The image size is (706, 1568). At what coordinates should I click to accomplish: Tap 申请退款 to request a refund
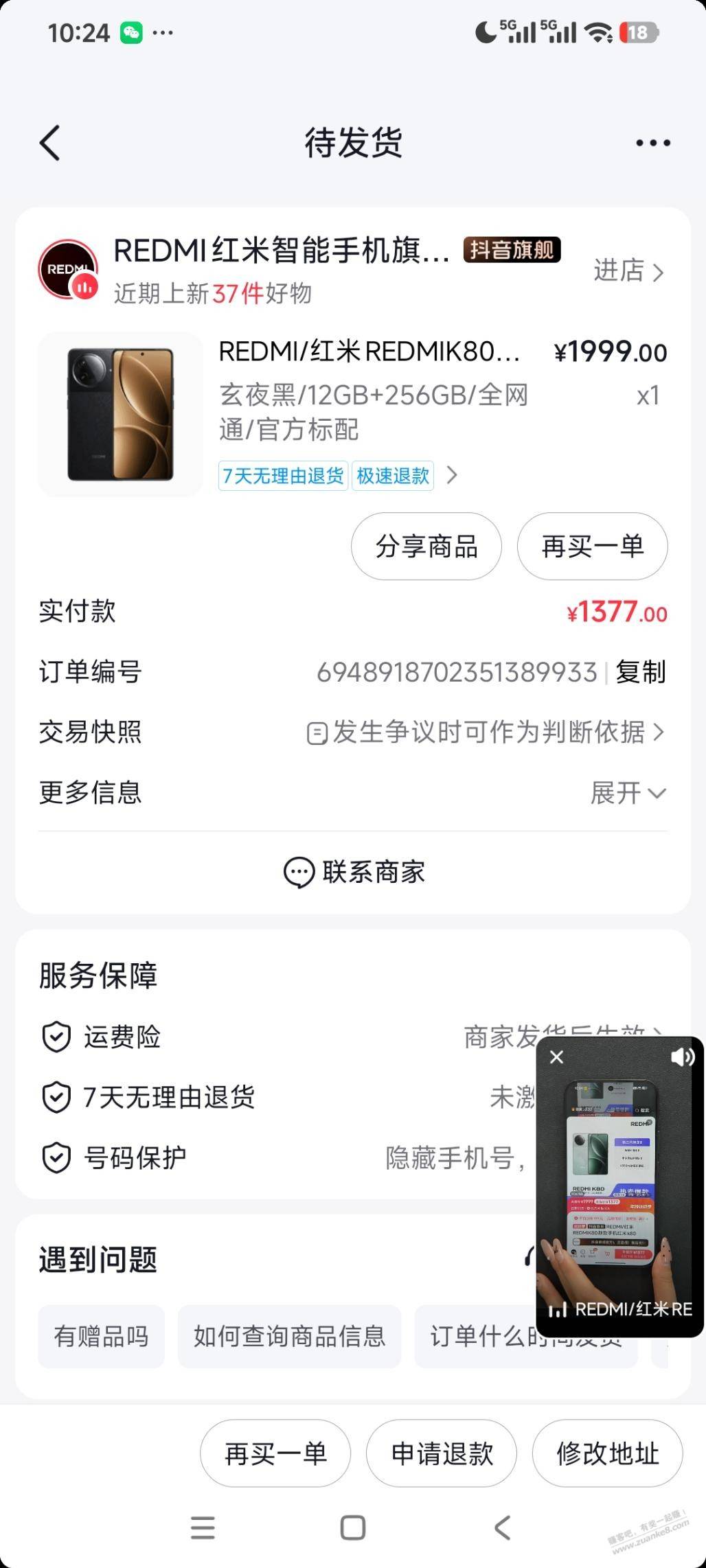pos(442,1453)
